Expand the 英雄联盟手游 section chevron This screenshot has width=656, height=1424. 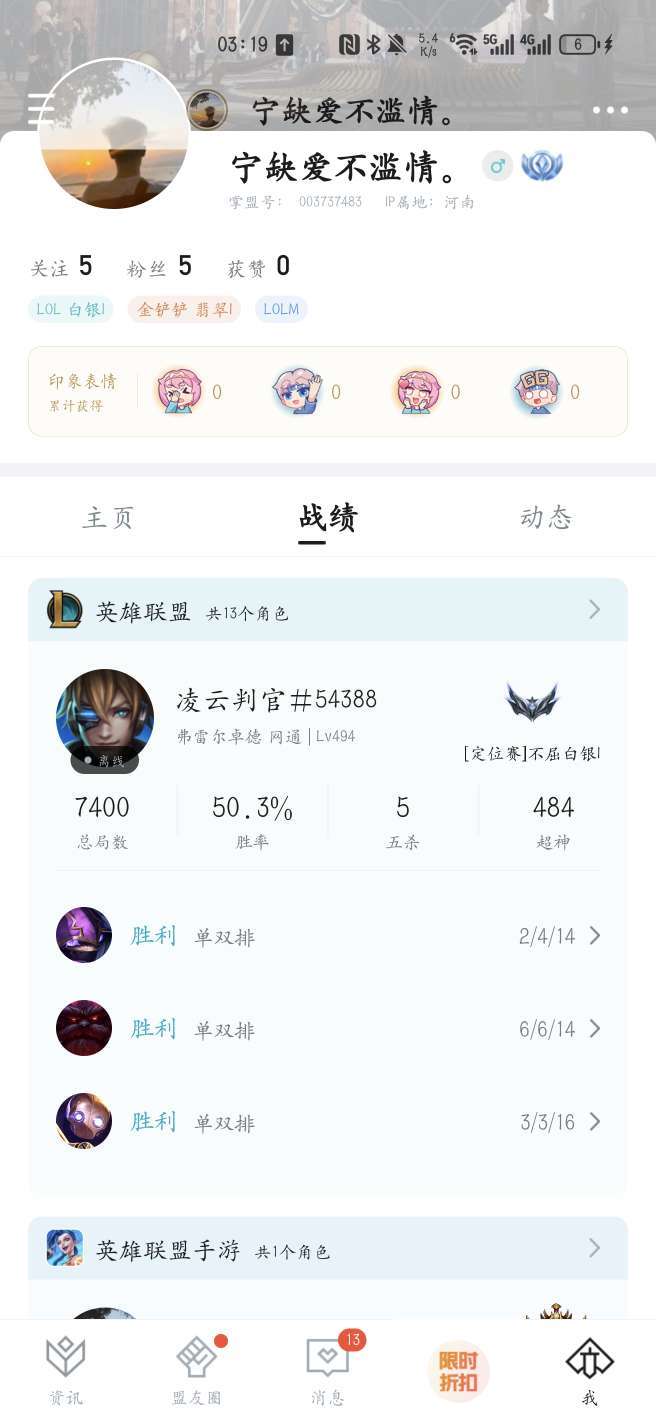[595, 1248]
